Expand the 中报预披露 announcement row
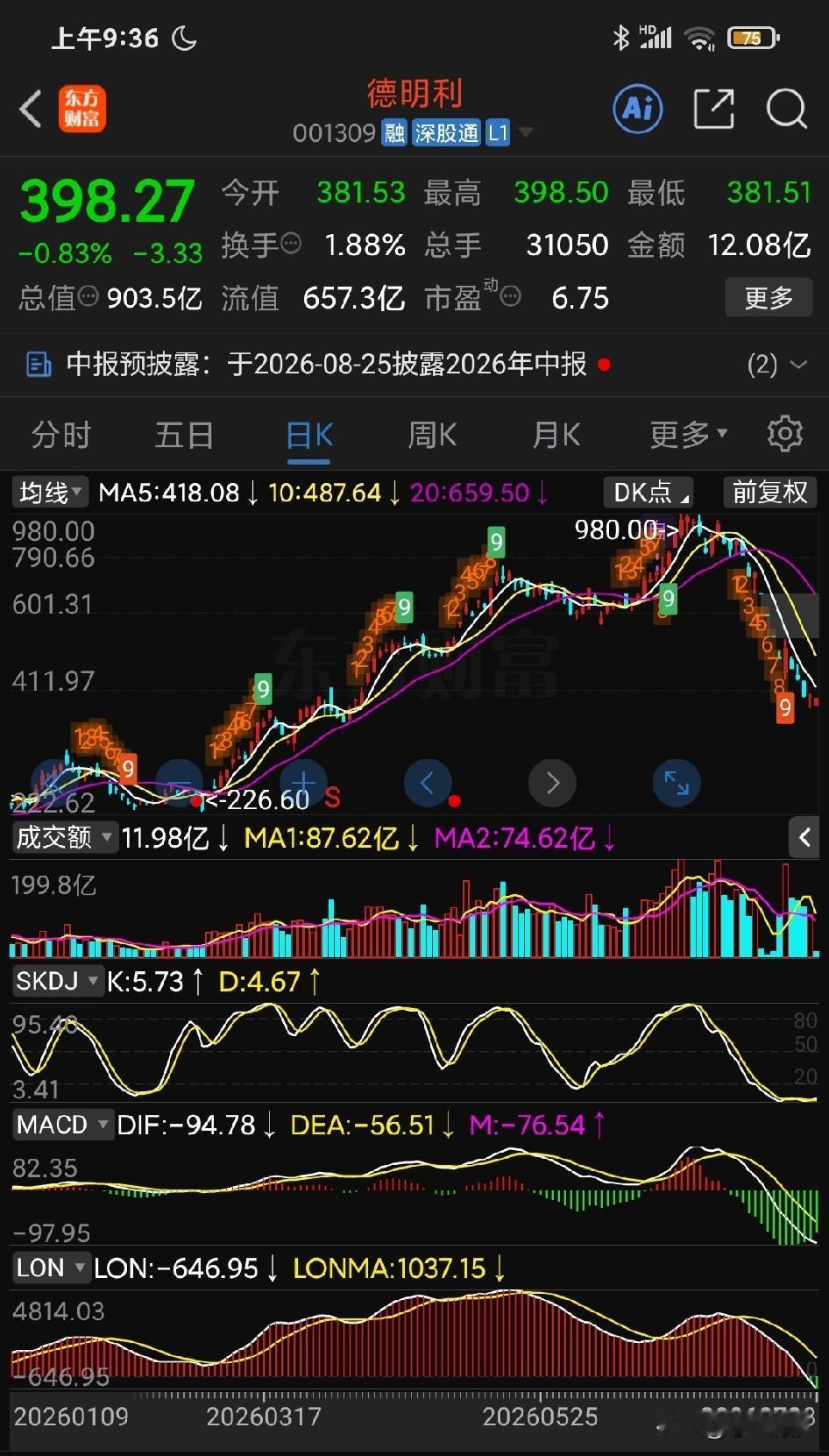This screenshot has height=1456, width=829. click(x=414, y=364)
